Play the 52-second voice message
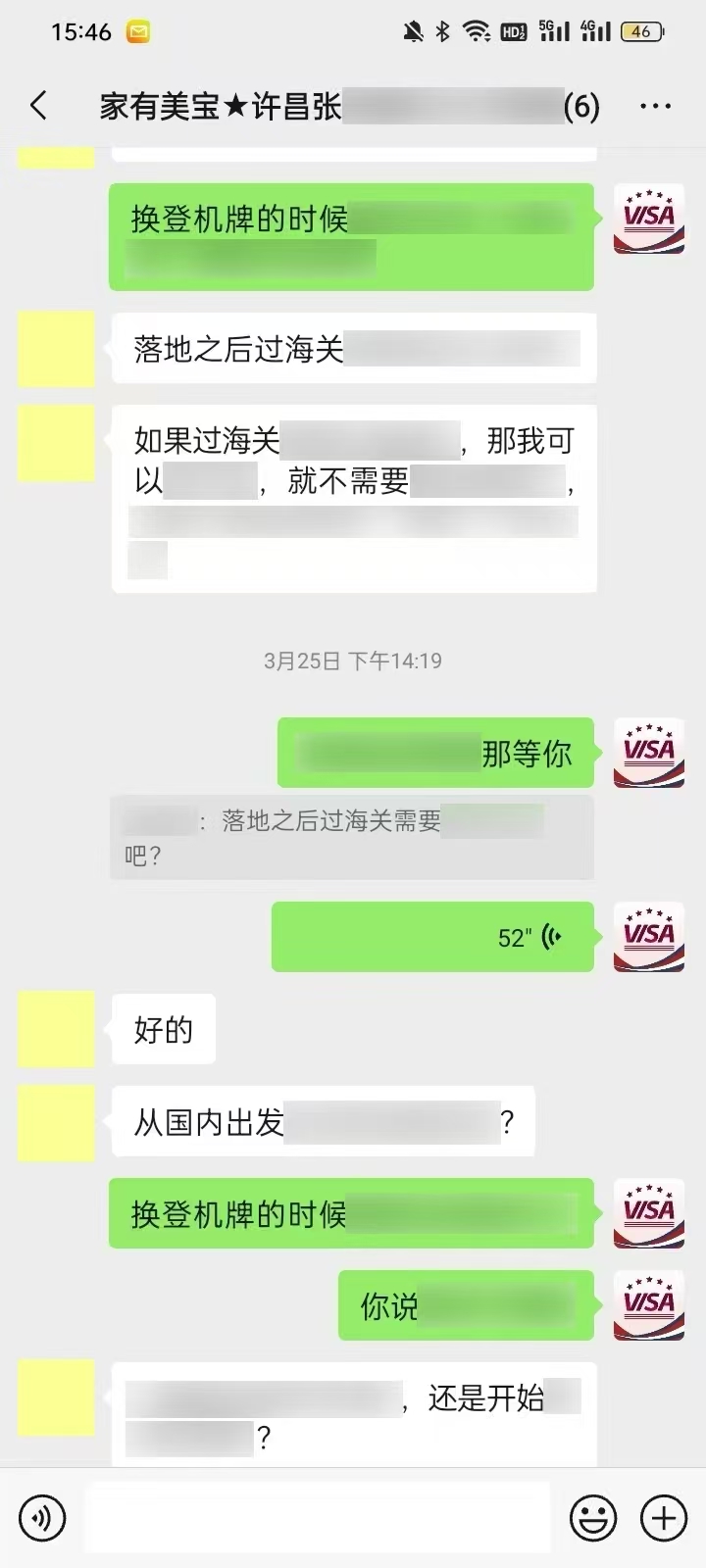This screenshot has height=1568, width=706. click(x=432, y=937)
